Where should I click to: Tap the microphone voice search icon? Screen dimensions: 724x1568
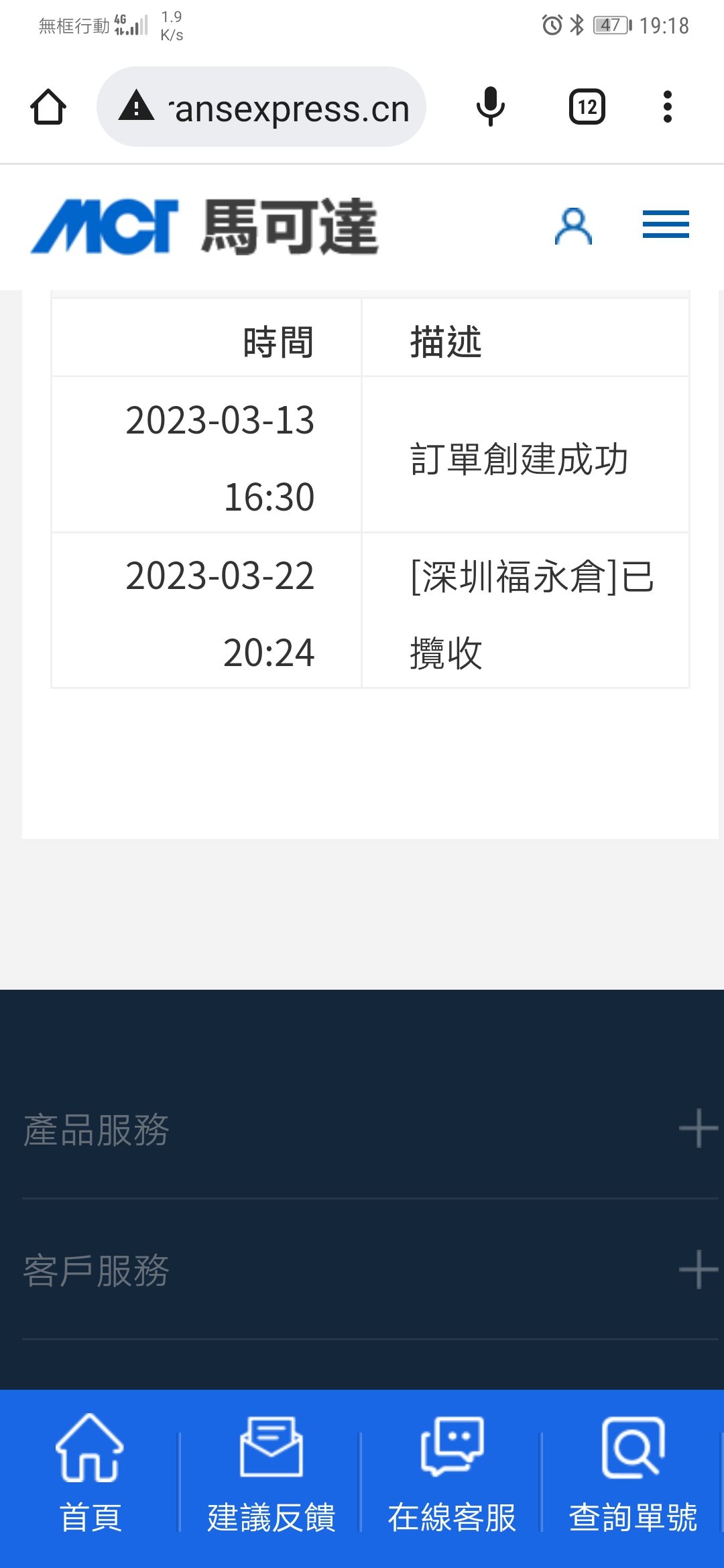[491, 107]
